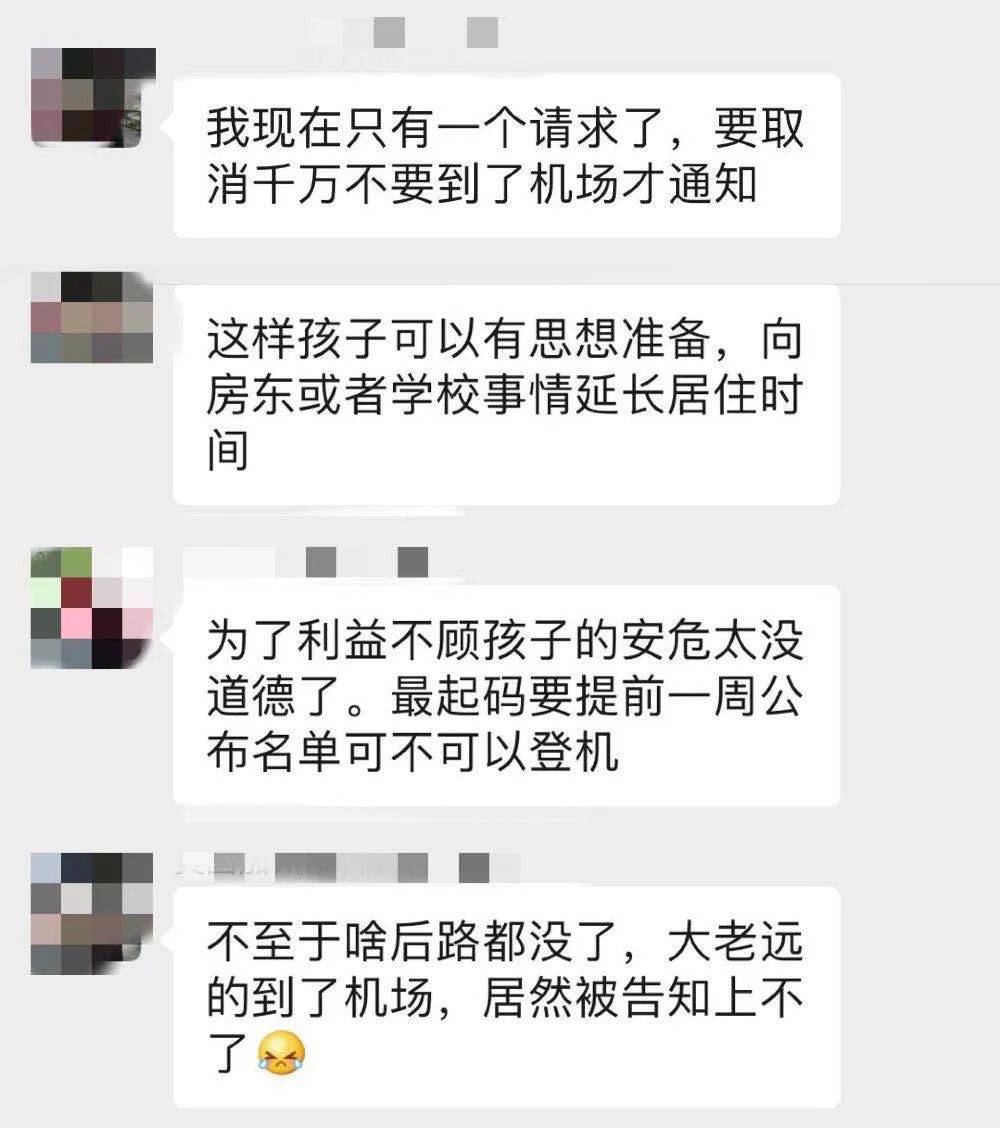Open avatar of sender saying 我现在只有一个请求了
Viewport: 1000px width, 1128px height.
[93, 97]
